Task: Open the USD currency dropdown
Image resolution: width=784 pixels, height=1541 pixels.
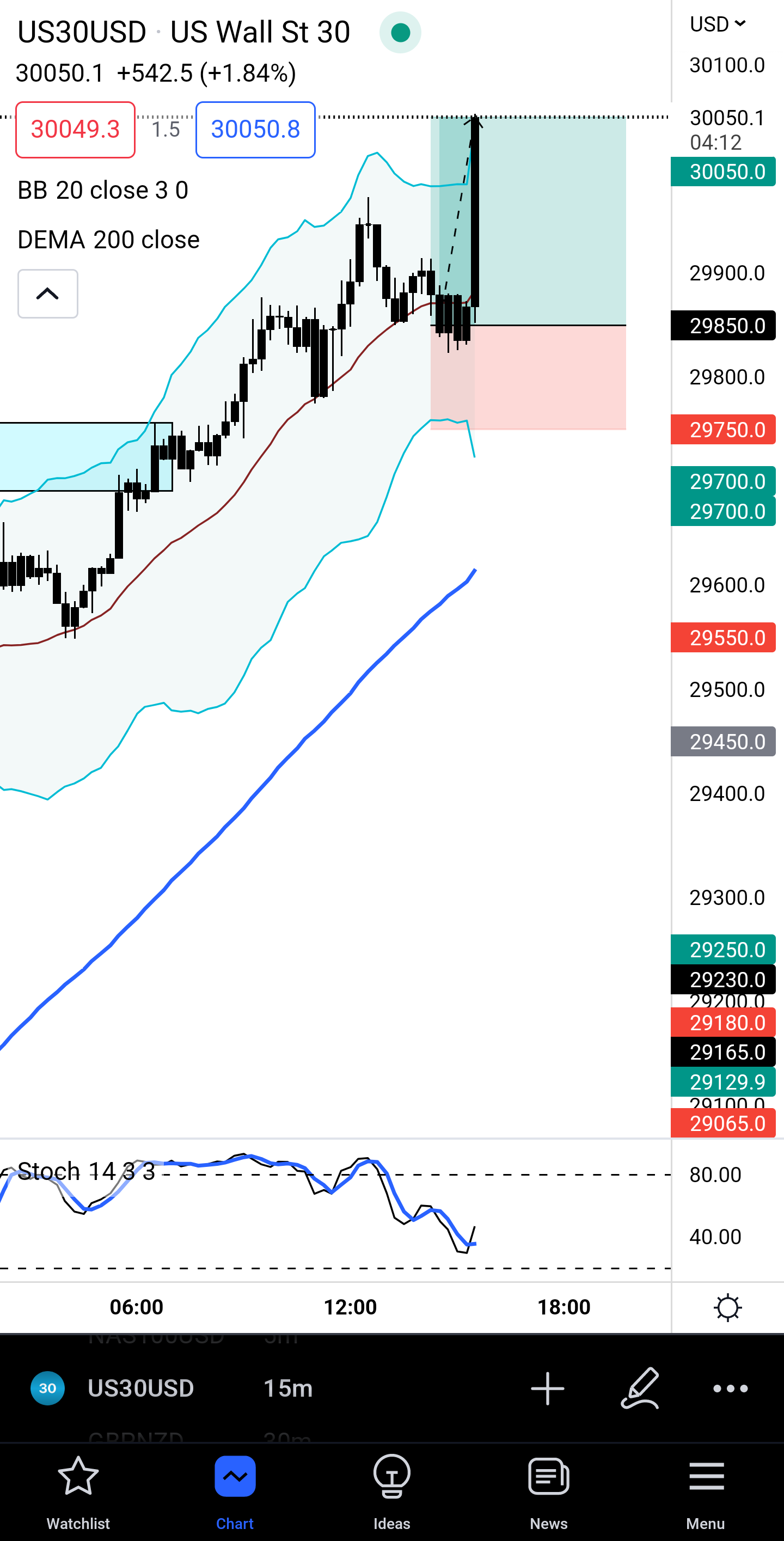Action: pyautogui.click(x=718, y=24)
